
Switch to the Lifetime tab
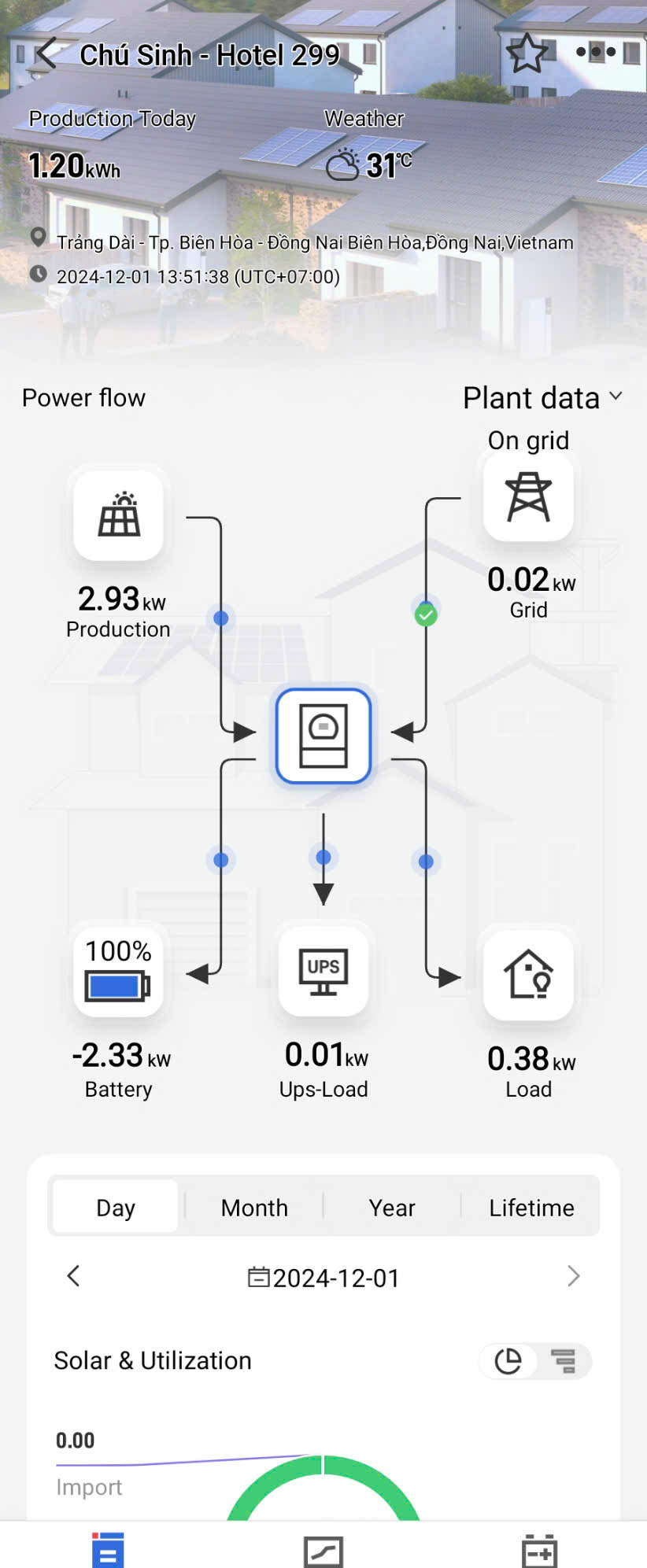click(531, 1207)
